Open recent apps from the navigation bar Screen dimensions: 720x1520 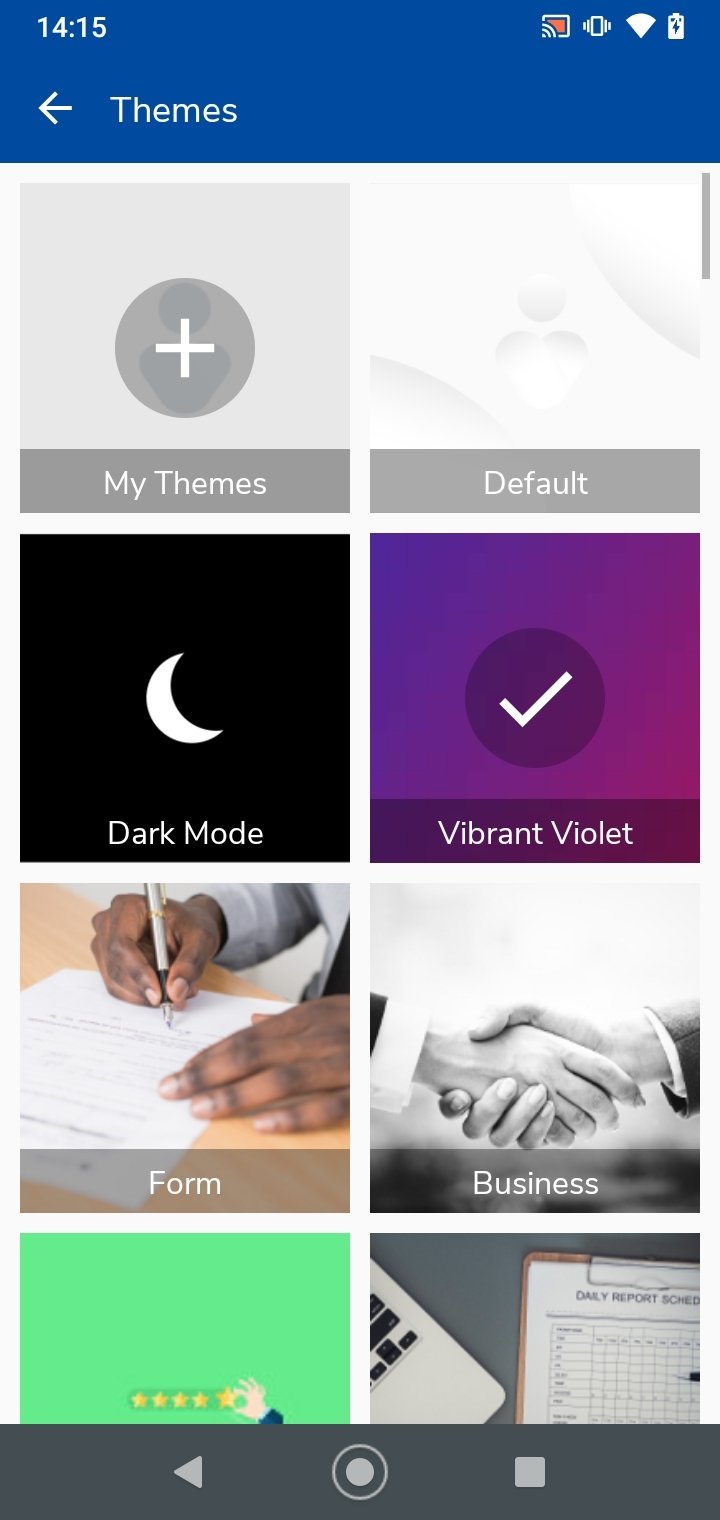[529, 1472]
